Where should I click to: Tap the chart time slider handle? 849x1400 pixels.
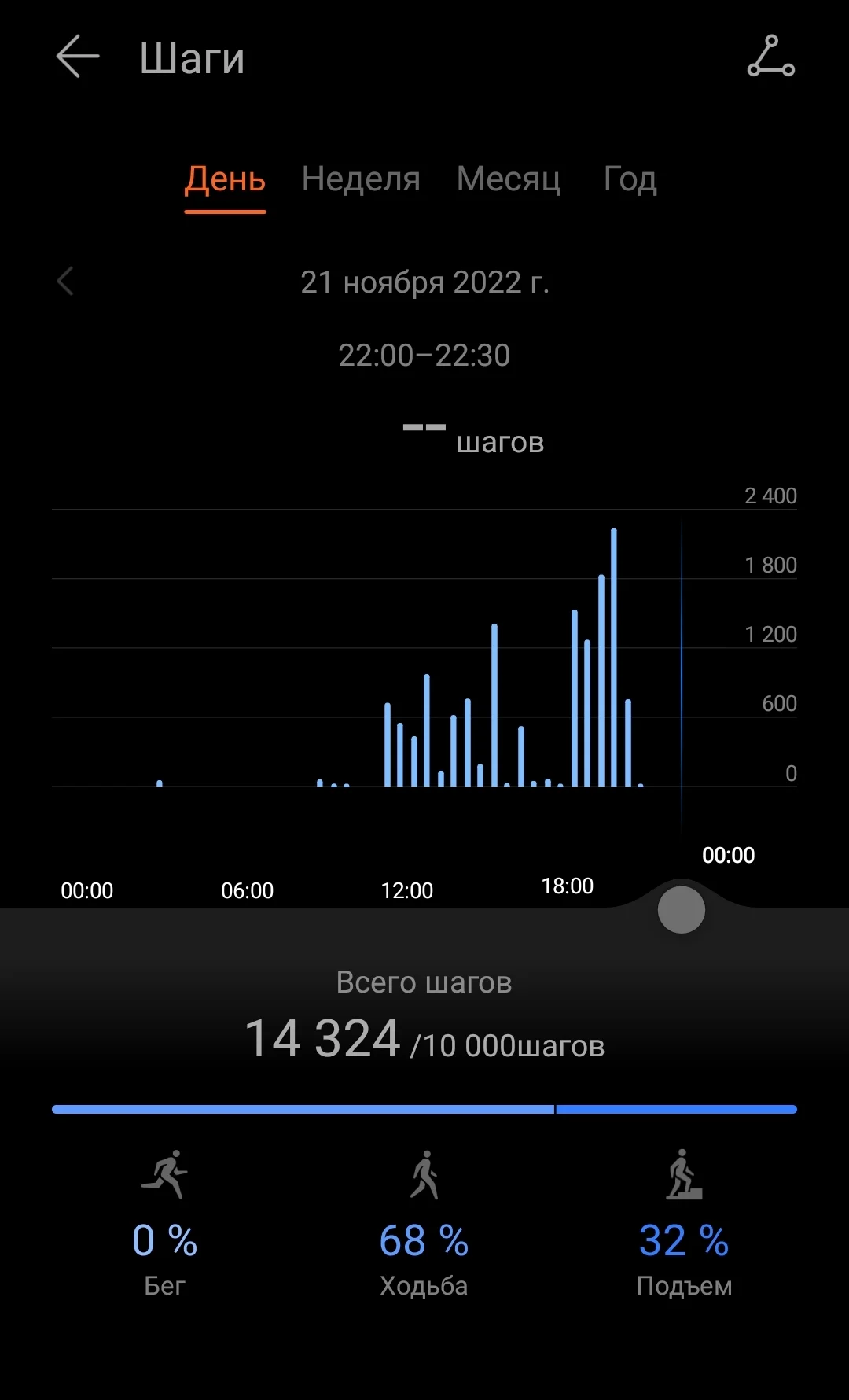[x=681, y=910]
